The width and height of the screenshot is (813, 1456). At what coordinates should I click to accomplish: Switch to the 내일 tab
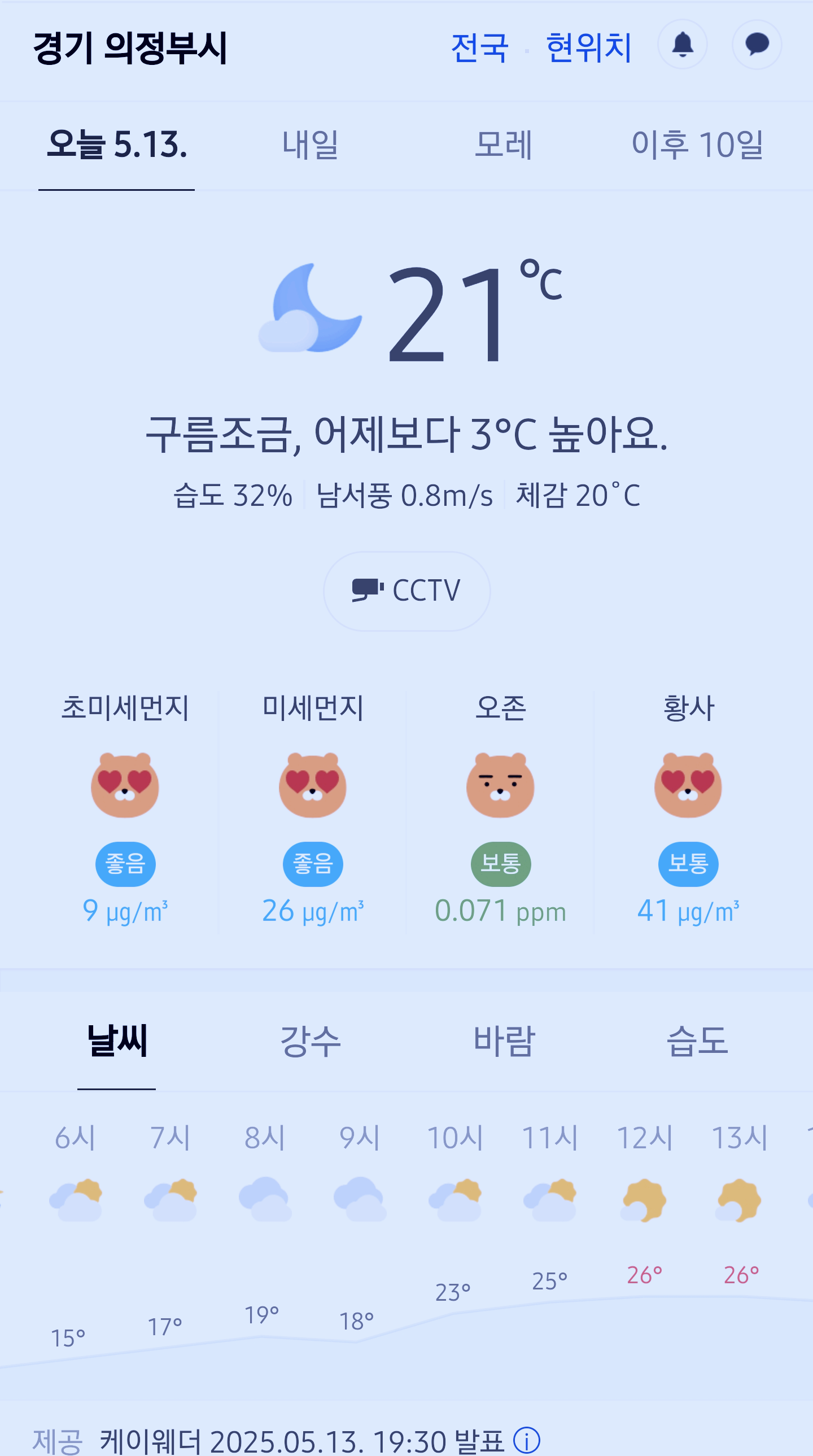[x=311, y=145]
